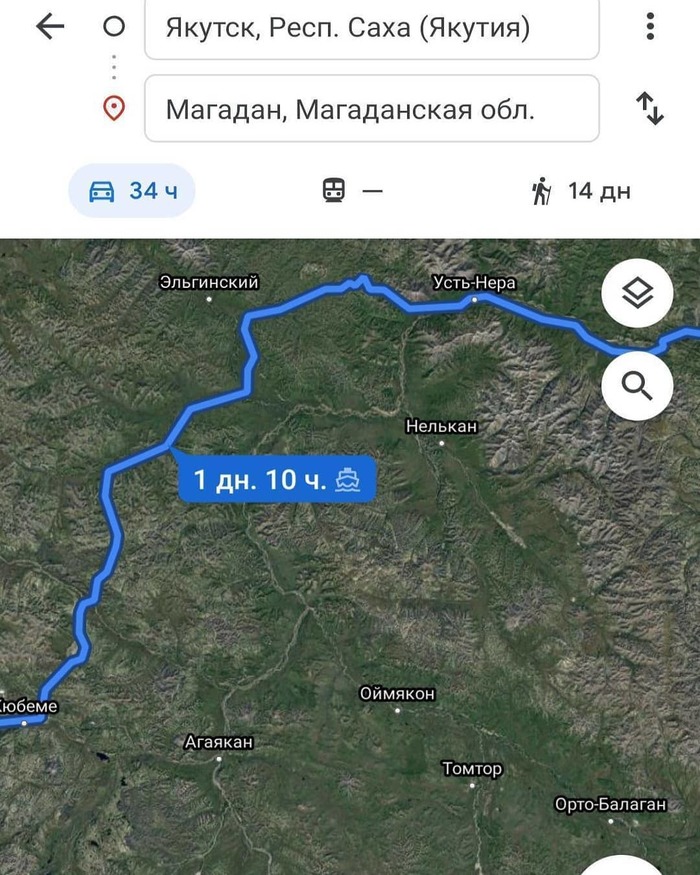The width and height of the screenshot is (700, 875).
Task: Switch to walking mode 14 дн
Action: [581, 190]
